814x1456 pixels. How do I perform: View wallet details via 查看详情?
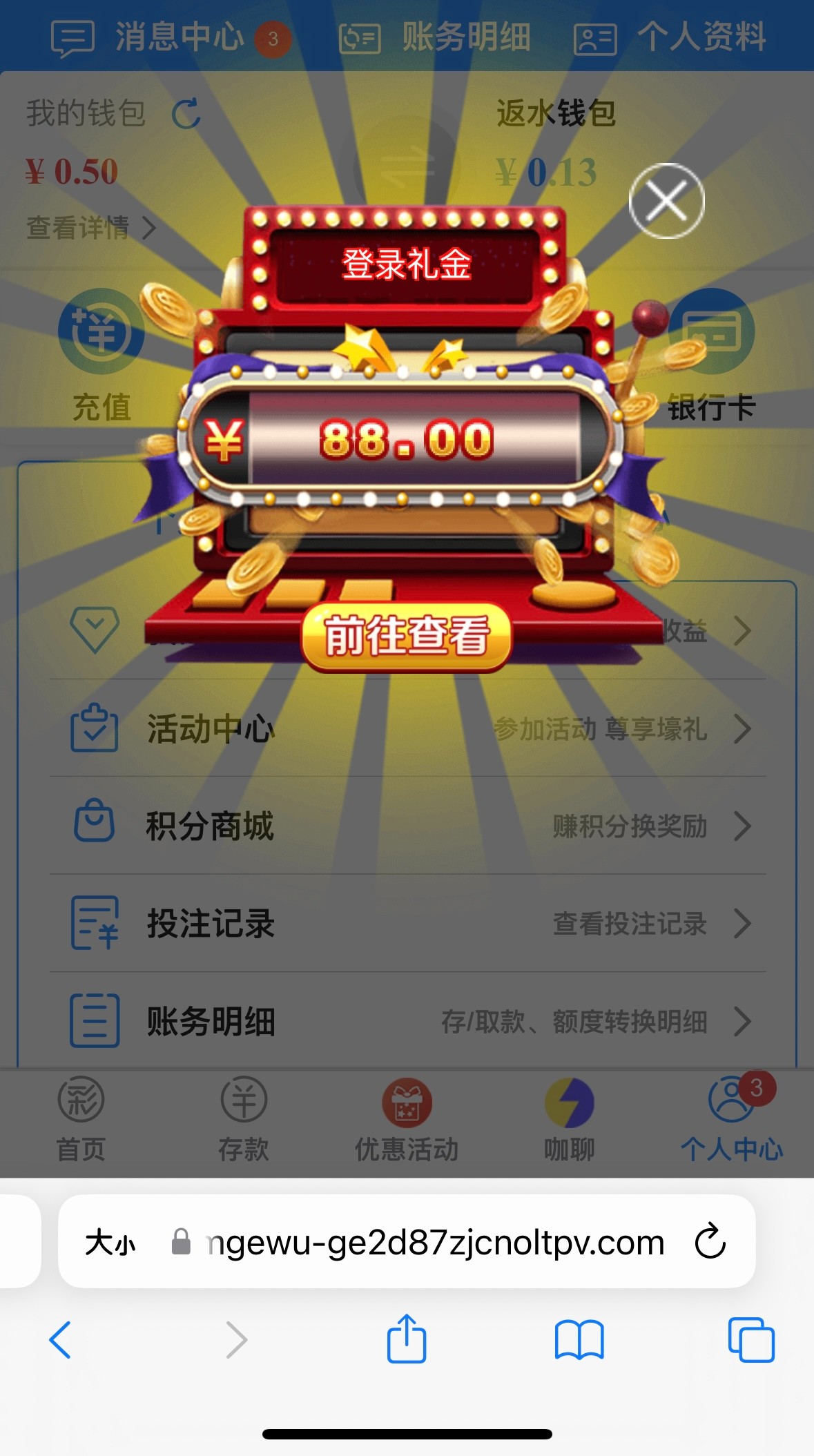[x=90, y=227]
